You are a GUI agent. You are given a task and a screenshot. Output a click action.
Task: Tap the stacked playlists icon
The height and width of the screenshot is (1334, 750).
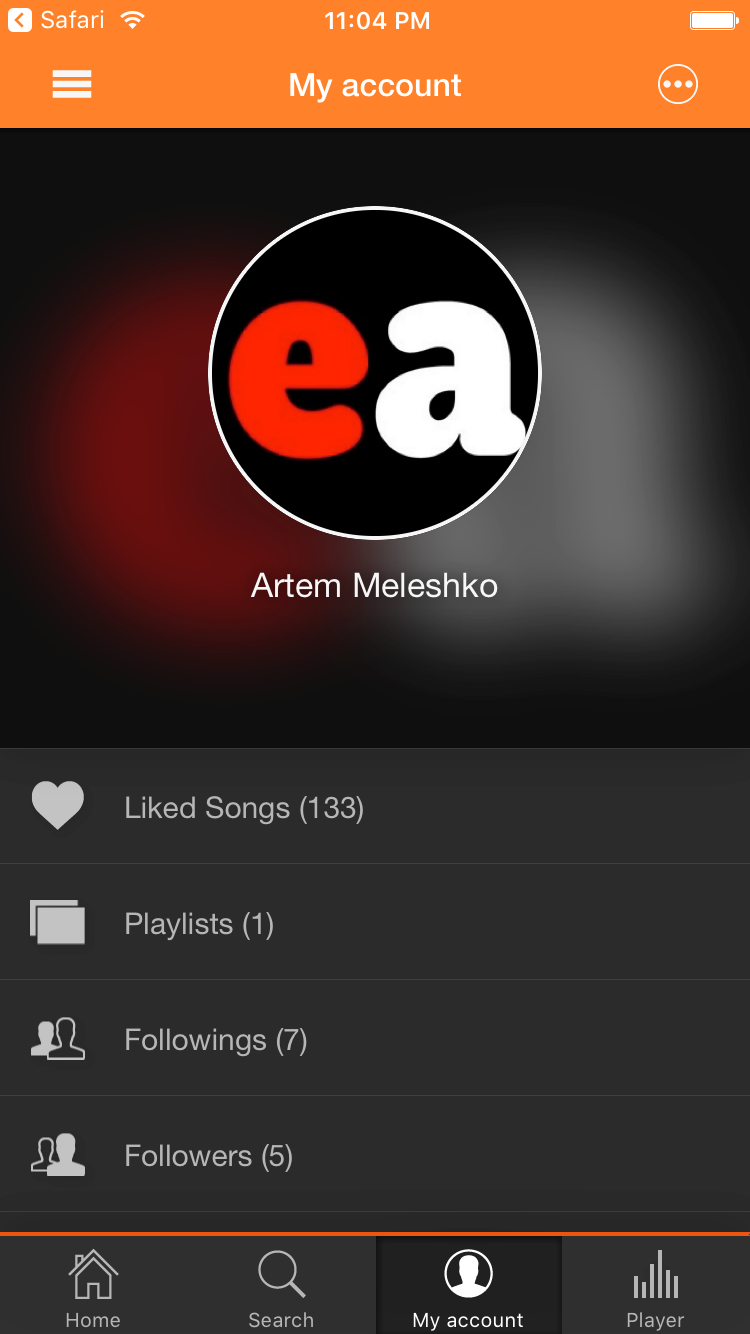tap(58, 921)
